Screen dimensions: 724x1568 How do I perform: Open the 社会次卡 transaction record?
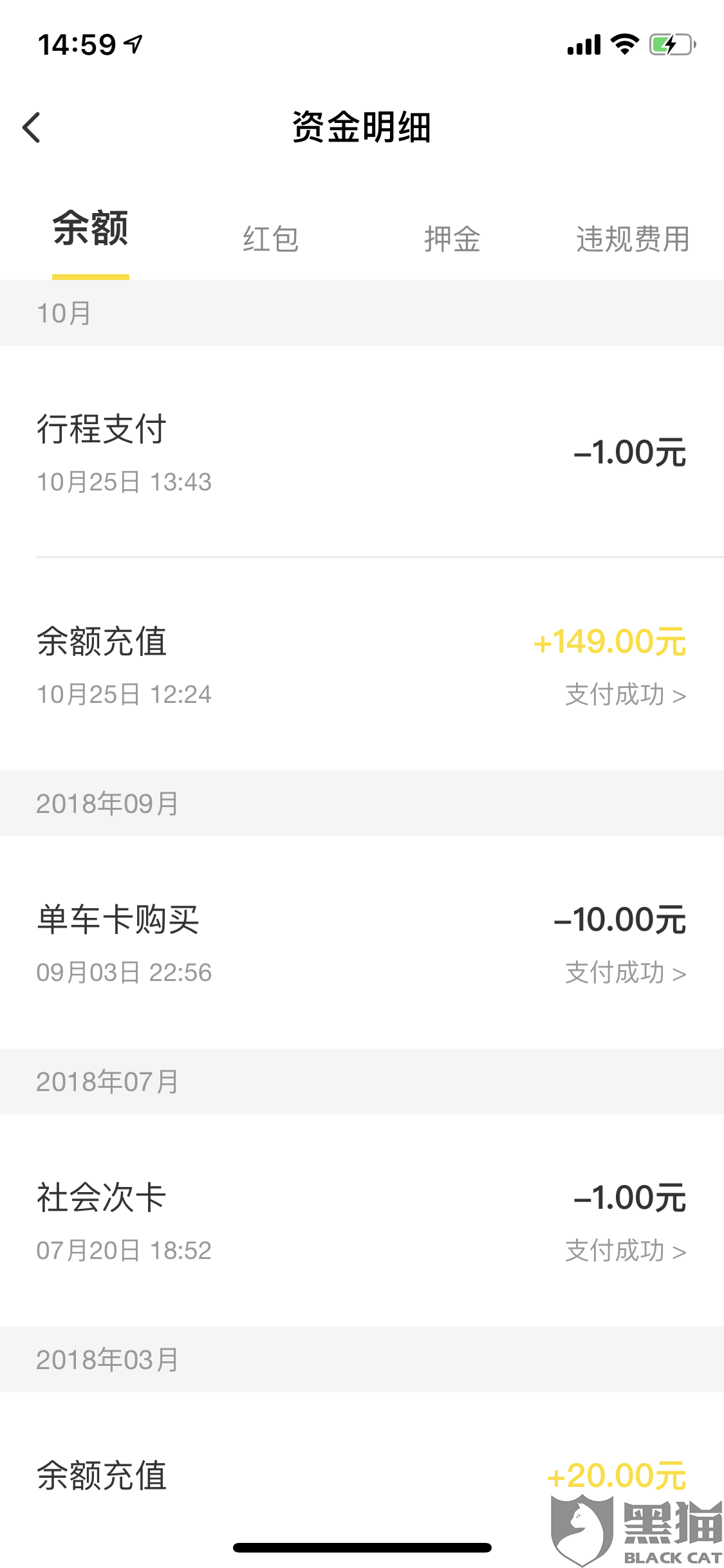(624, 1251)
